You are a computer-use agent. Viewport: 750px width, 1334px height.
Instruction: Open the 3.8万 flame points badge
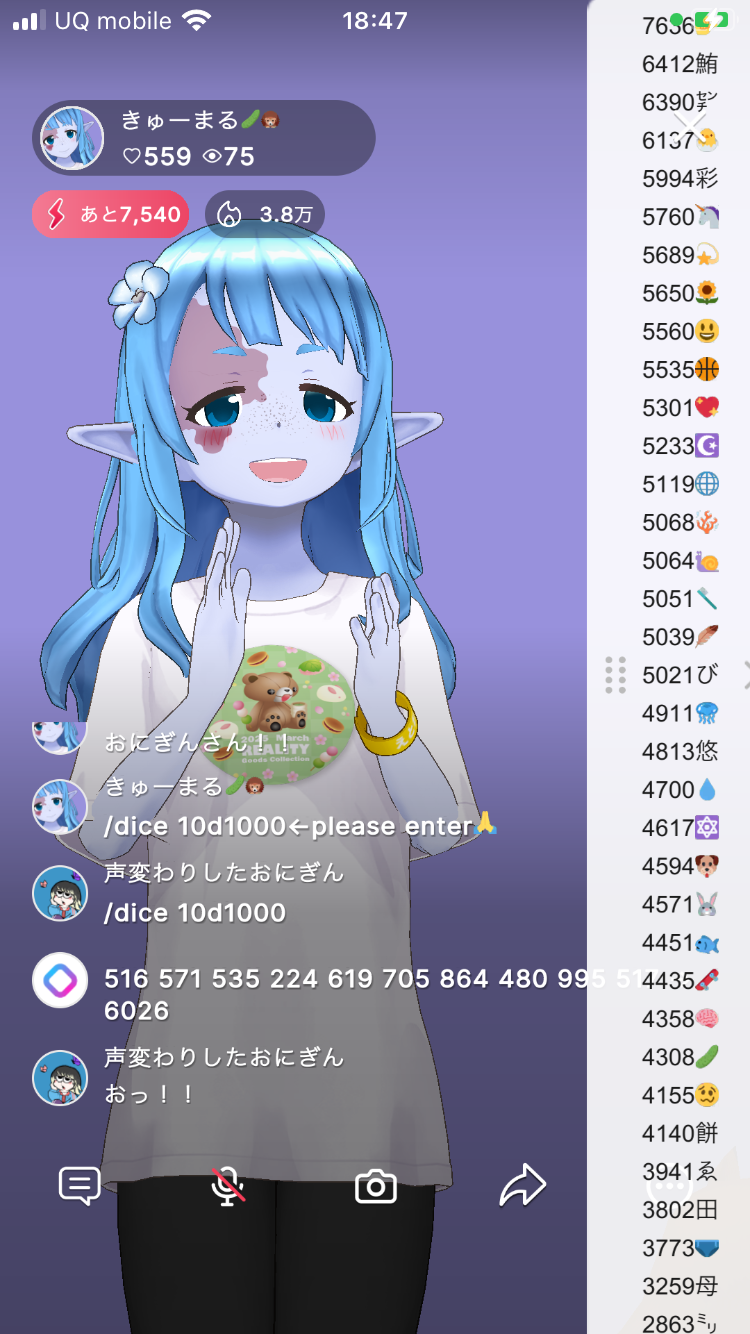click(x=265, y=214)
